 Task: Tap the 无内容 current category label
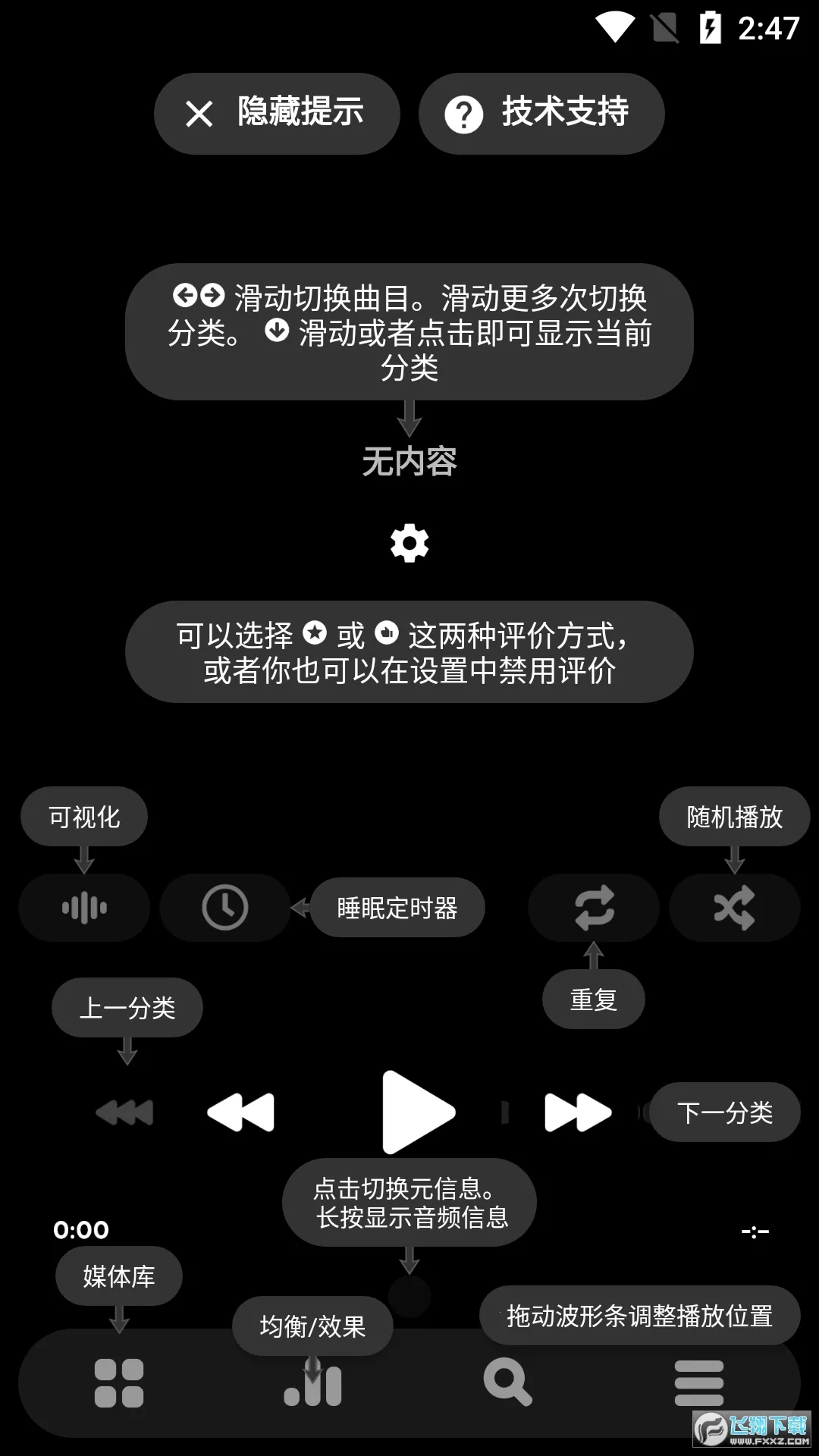click(409, 461)
